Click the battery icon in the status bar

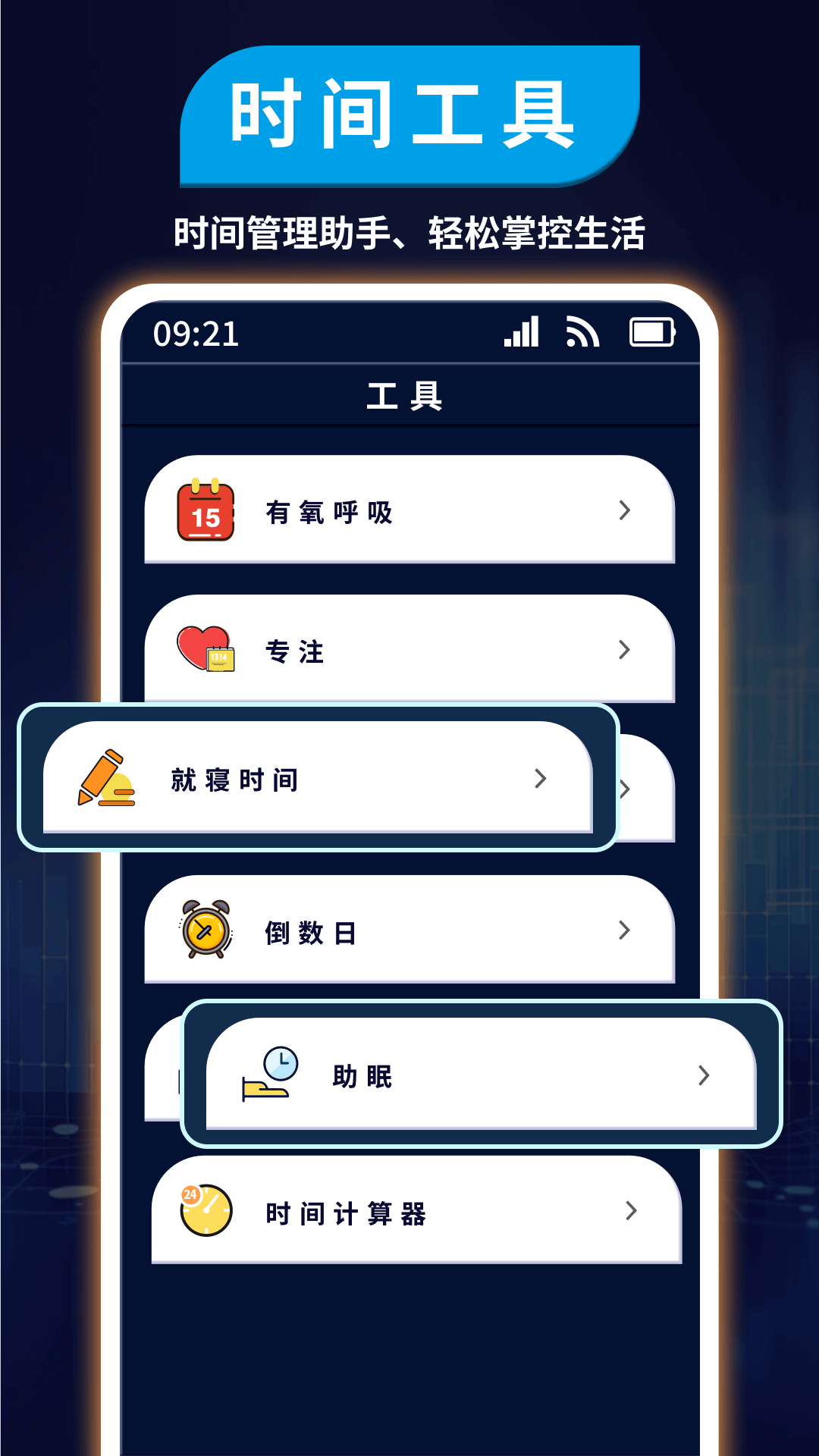point(651,332)
